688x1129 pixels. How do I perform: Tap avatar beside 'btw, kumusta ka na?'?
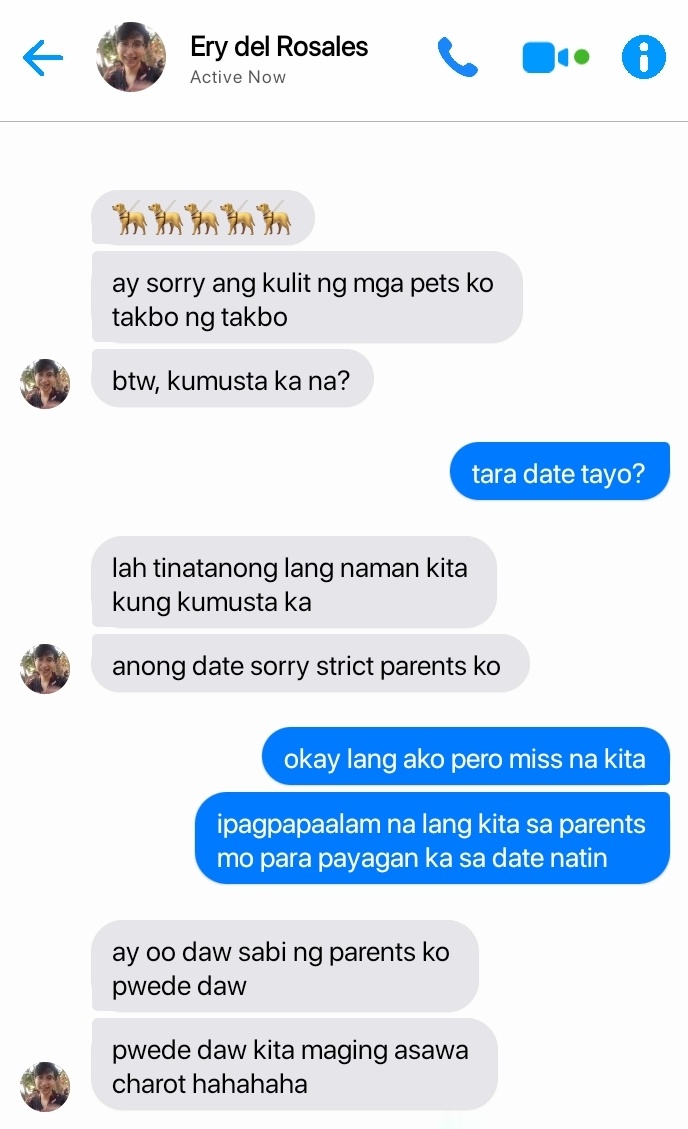tap(45, 383)
